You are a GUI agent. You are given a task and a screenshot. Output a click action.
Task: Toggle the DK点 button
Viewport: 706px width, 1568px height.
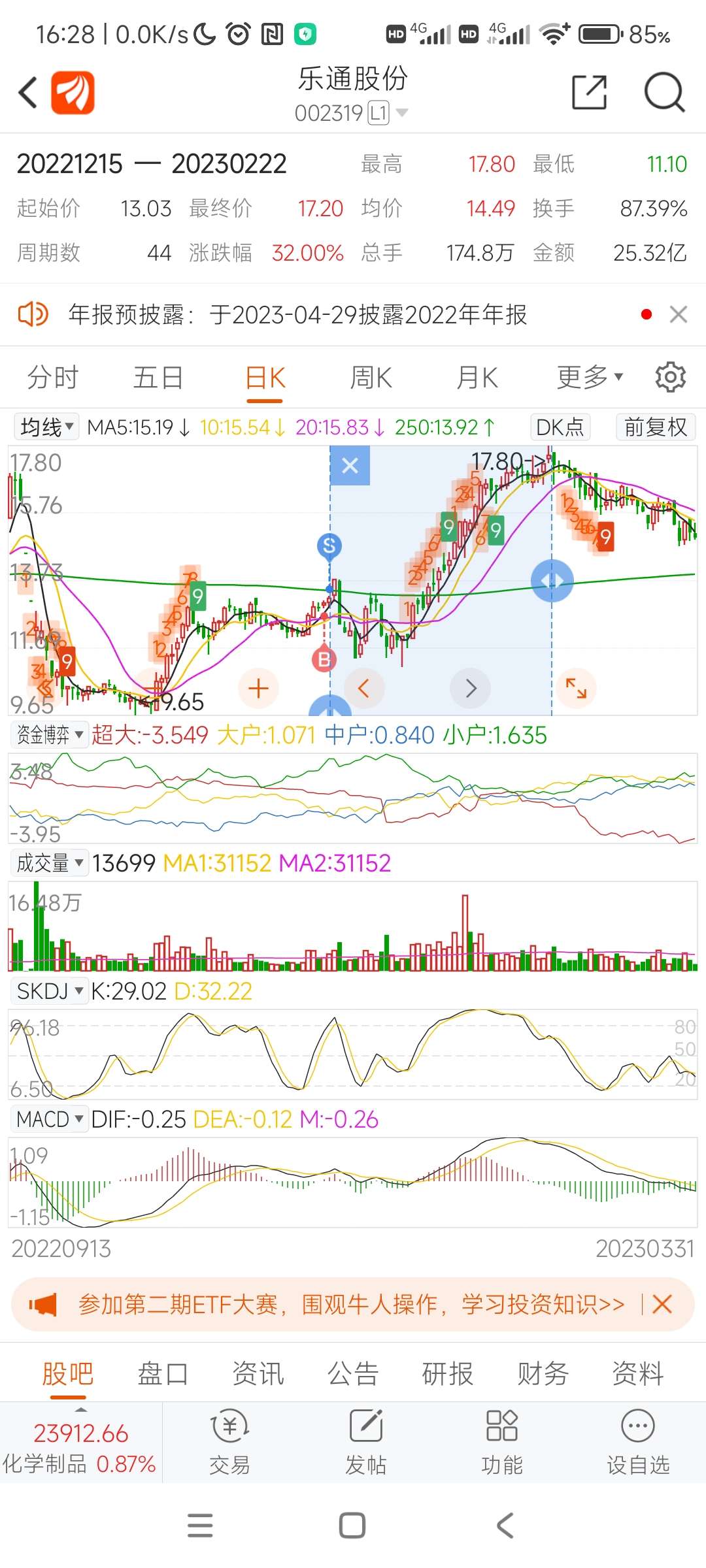coord(560,427)
